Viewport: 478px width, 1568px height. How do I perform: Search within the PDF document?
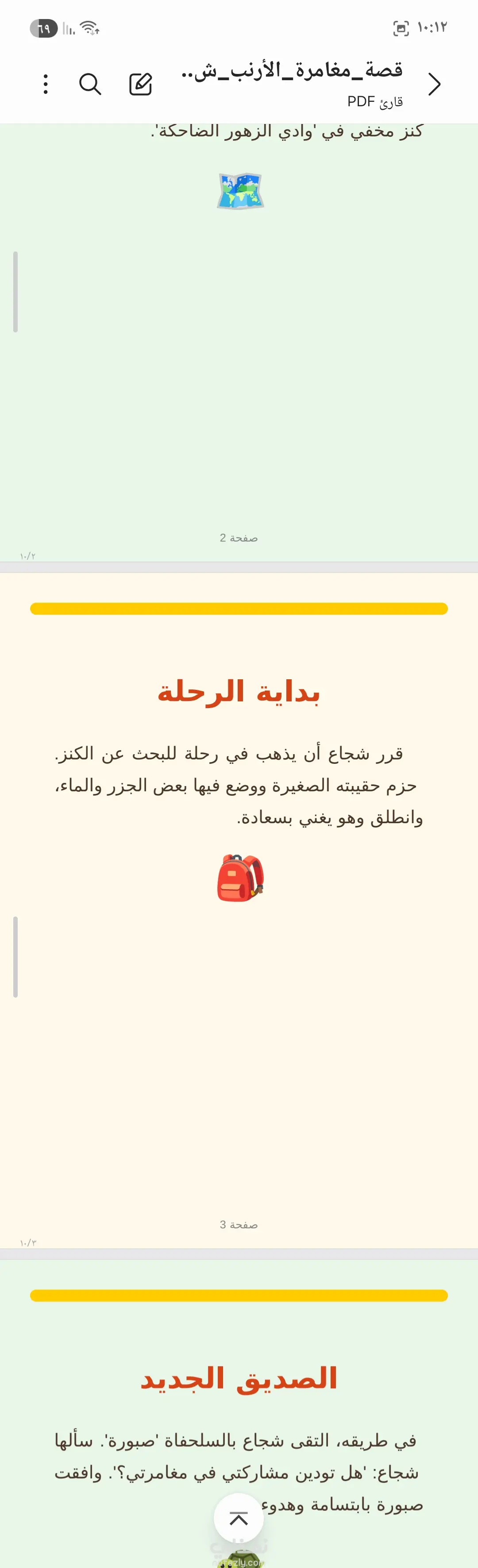[x=90, y=84]
